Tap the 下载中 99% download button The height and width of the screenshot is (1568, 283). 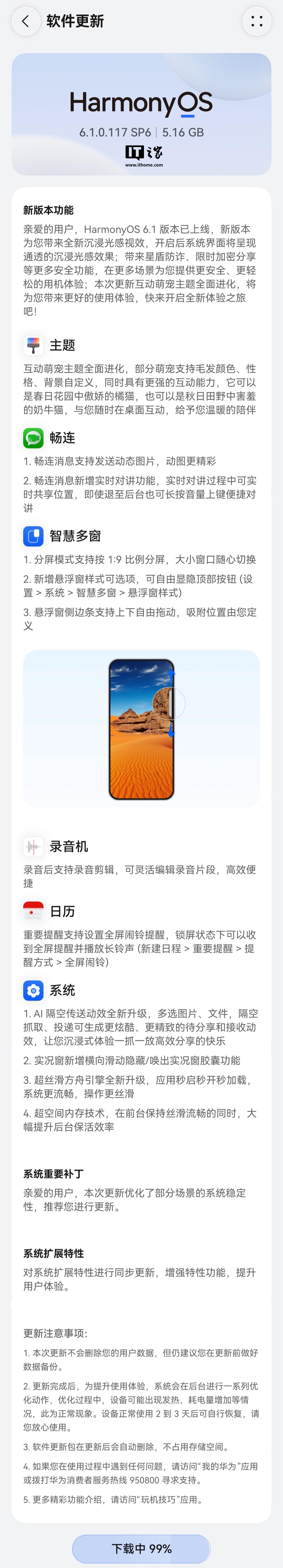pyautogui.click(x=141, y=1548)
